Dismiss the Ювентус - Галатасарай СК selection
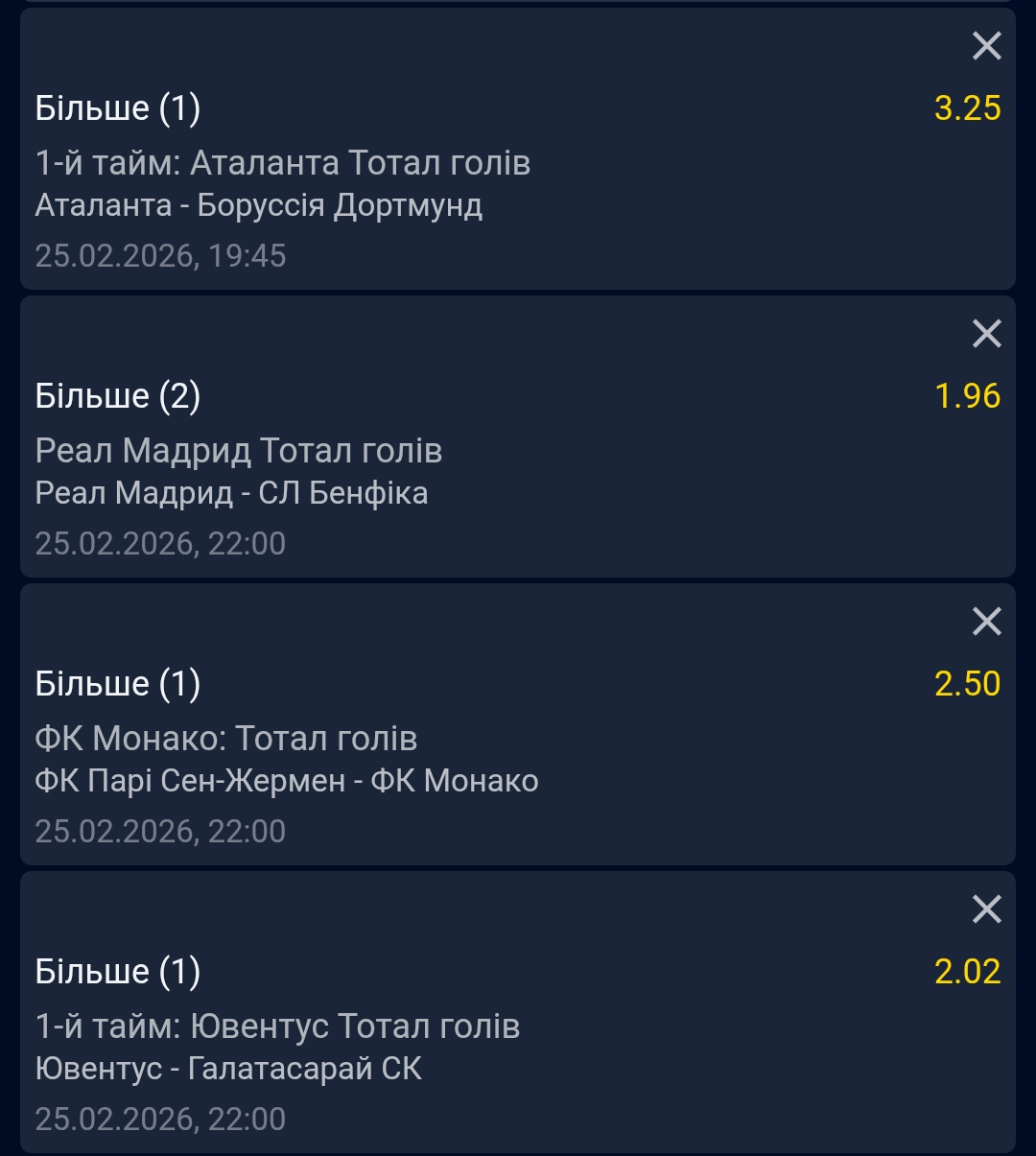This screenshot has height=1156, width=1036. tap(986, 909)
